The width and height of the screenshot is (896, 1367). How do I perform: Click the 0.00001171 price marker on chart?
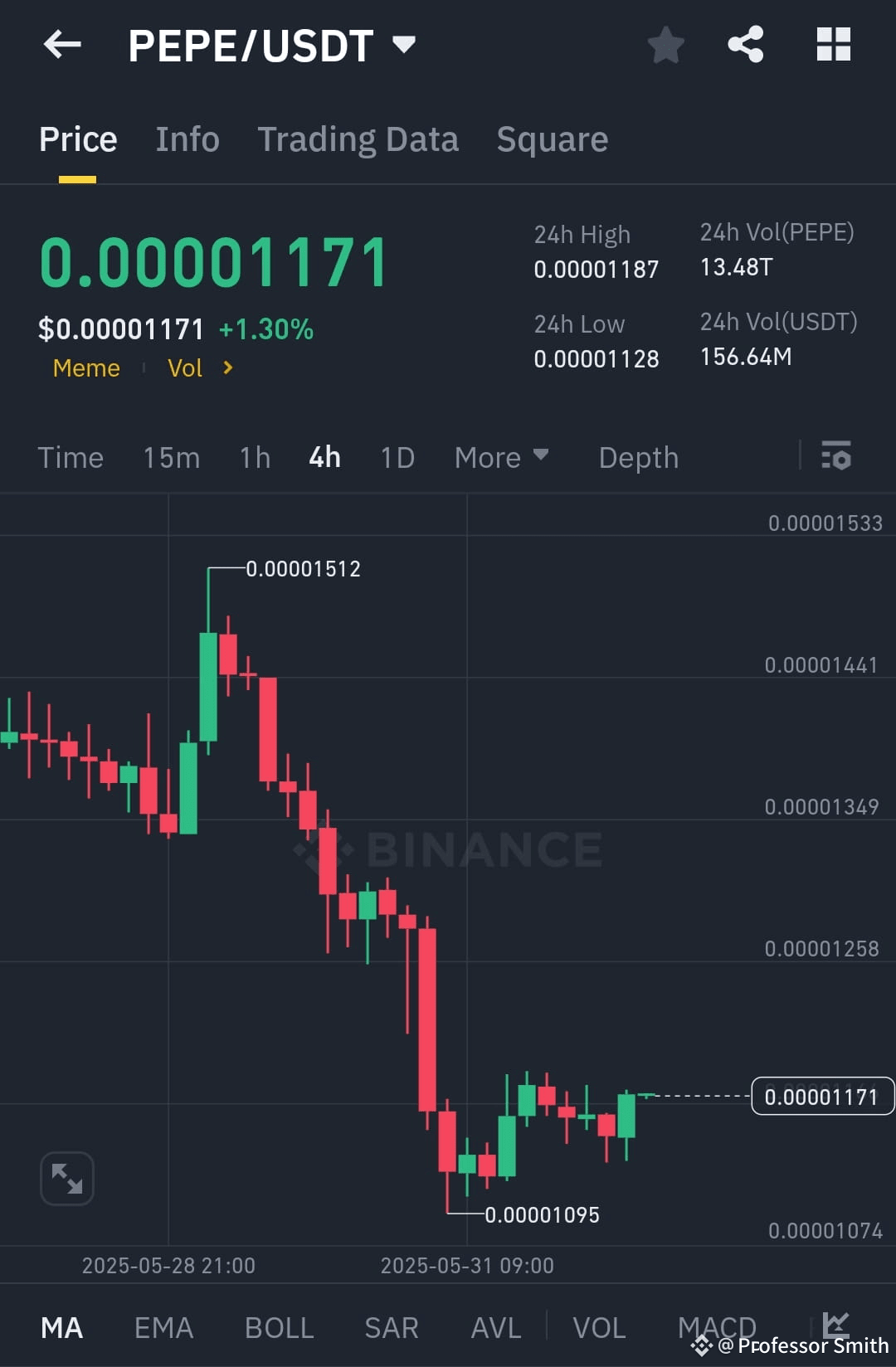pos(822,1096)
